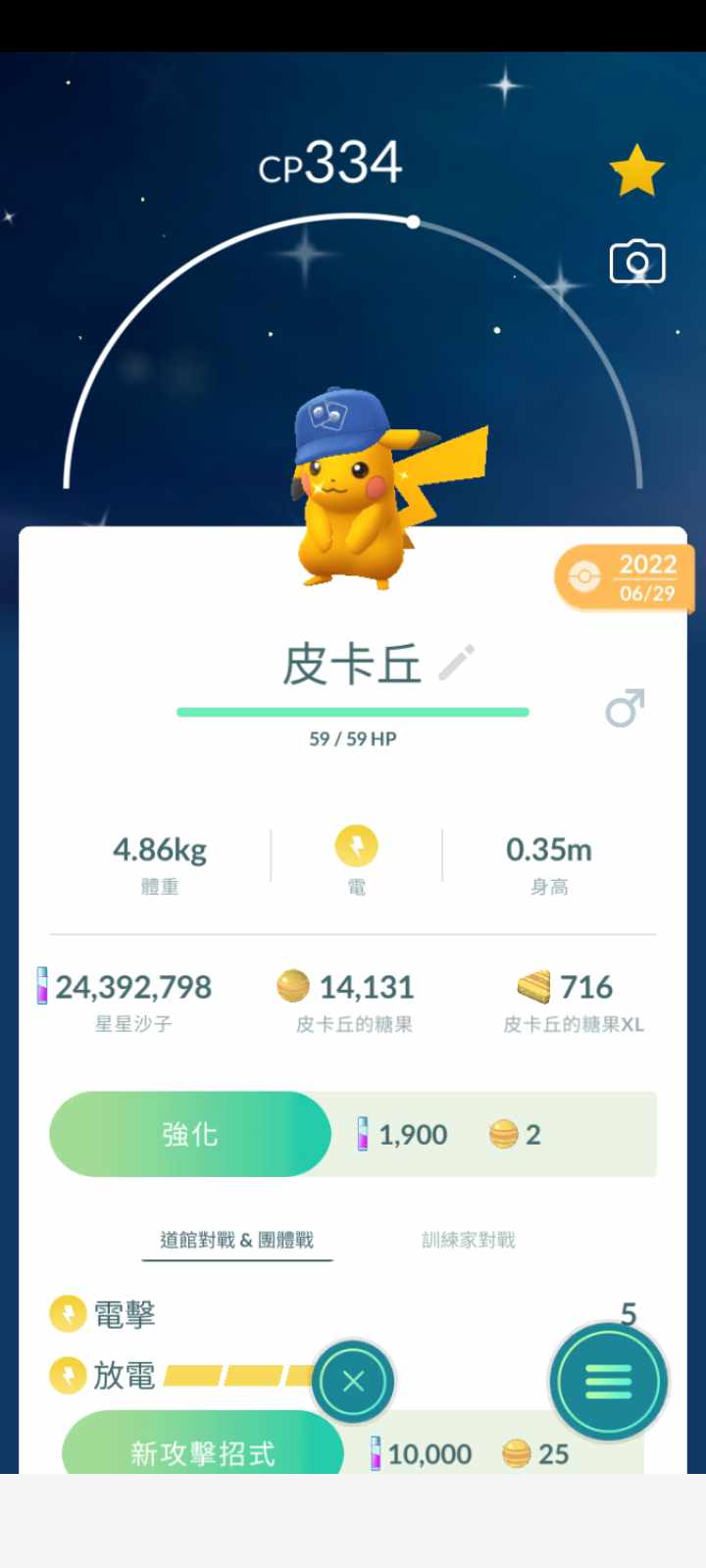The width and height of the screenshot is (706, 1568).
Task: Tap the 新攻擊招式 button
Action: click(x=203, y=1450)
